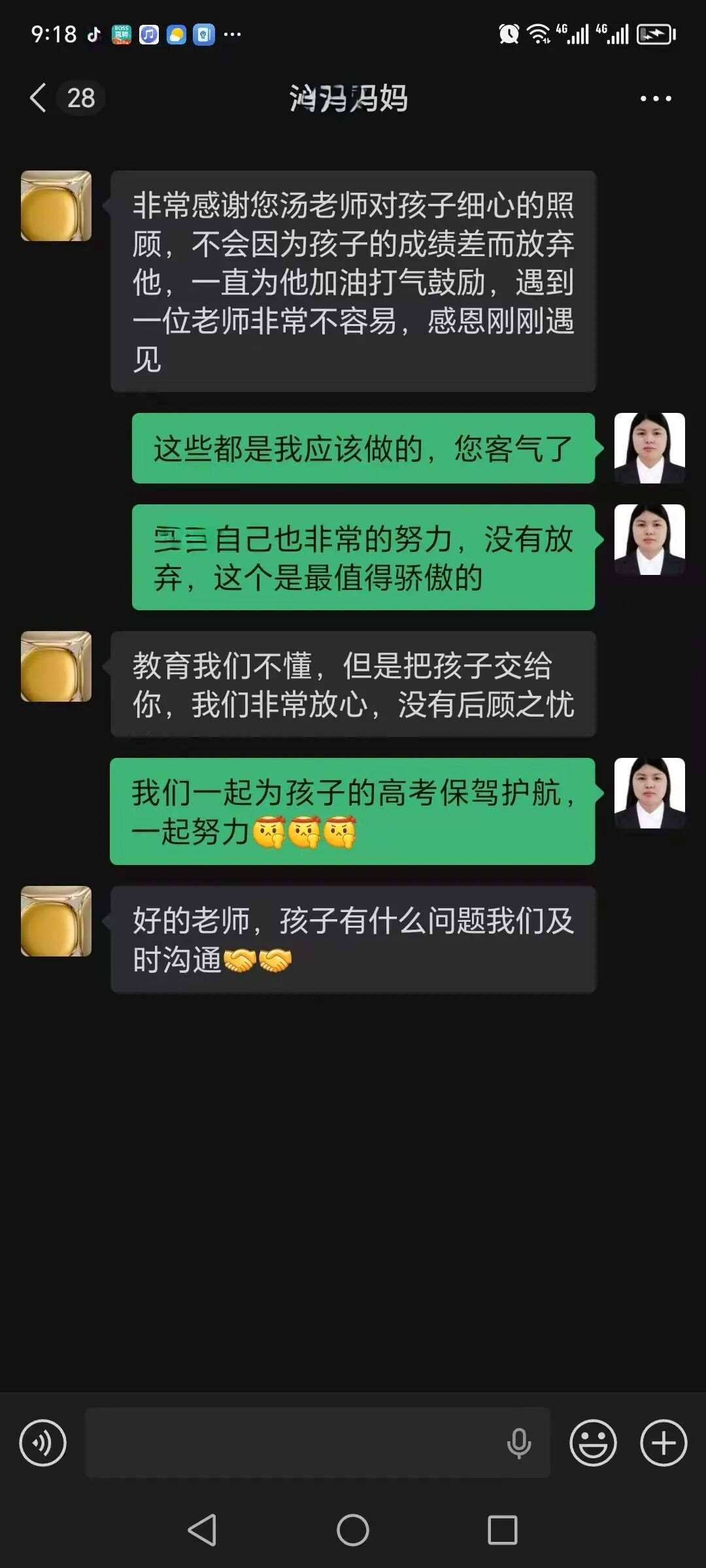Open the plus attachments menu
Screen dimensions: 706x1568
click(x=663, y=1443)
